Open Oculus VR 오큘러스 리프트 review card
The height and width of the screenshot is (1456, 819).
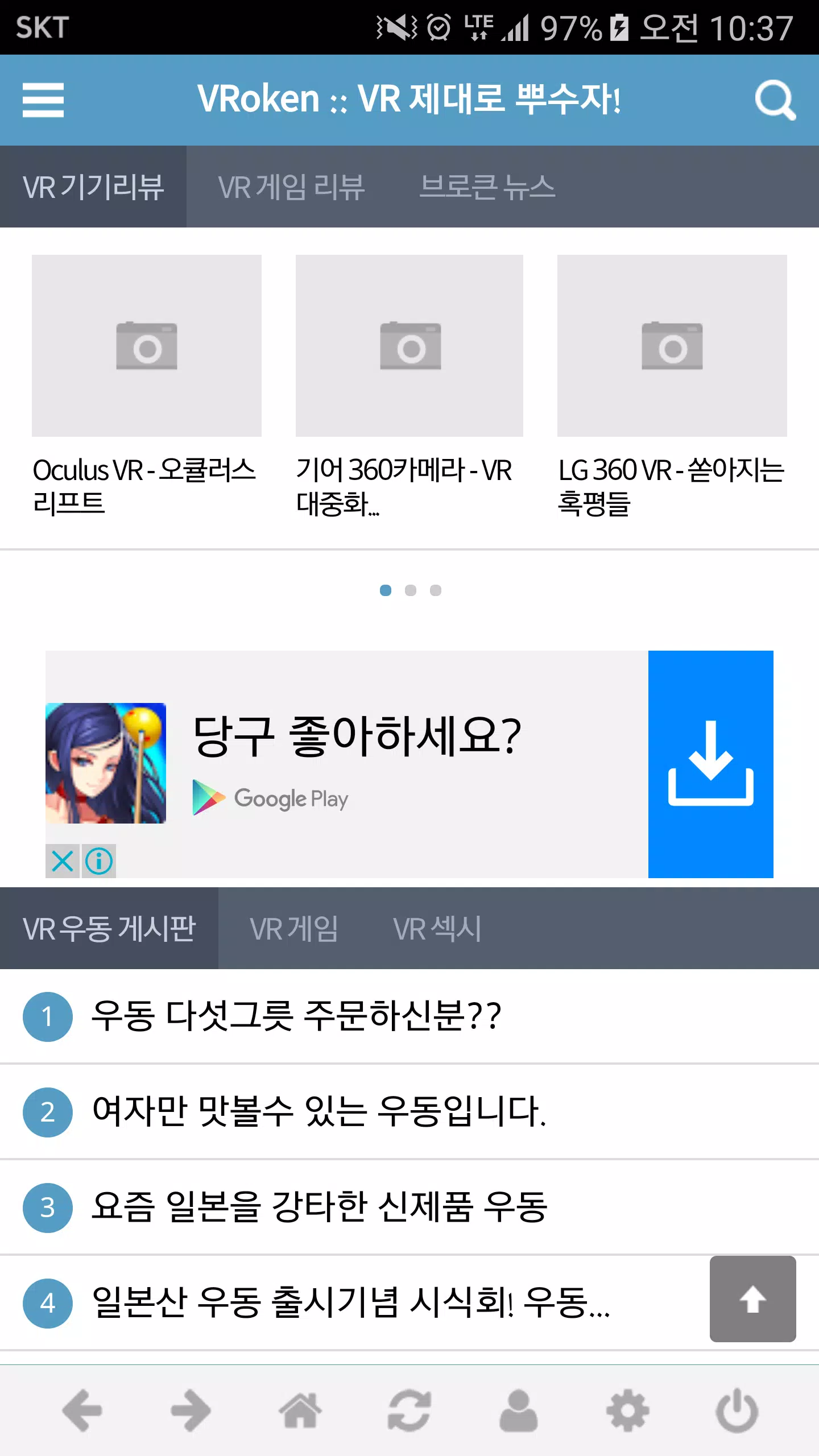tap(147, 387)
